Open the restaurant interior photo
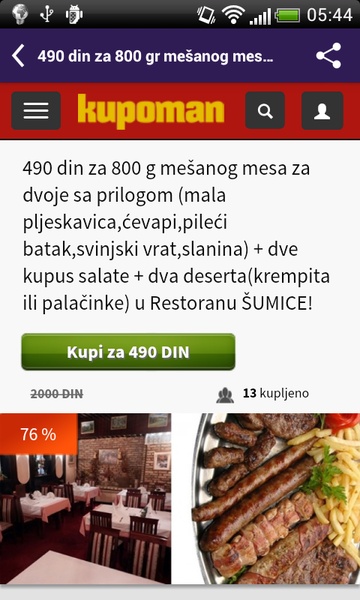Screen dimensions: 360x600 click(x=86, y=498)
